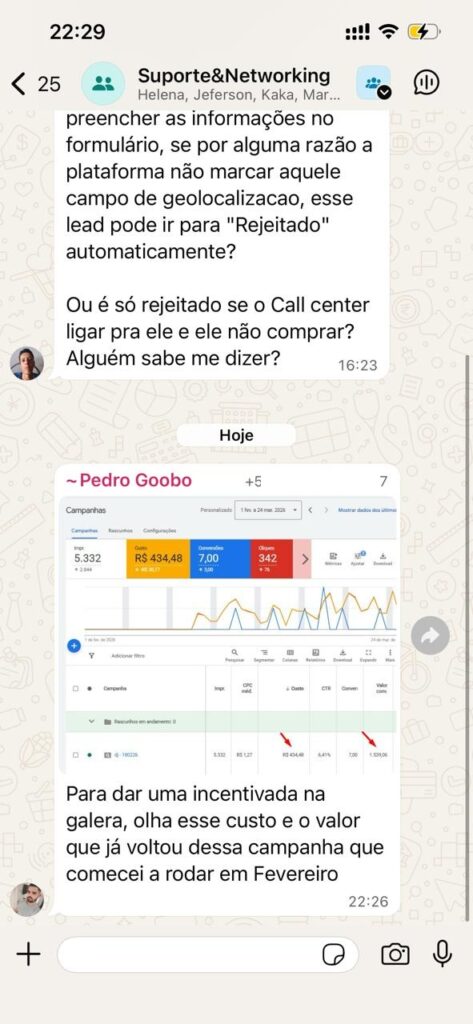Start a group voice chat
Viewport: 473px width, 1024px height.
coord(427,83)
